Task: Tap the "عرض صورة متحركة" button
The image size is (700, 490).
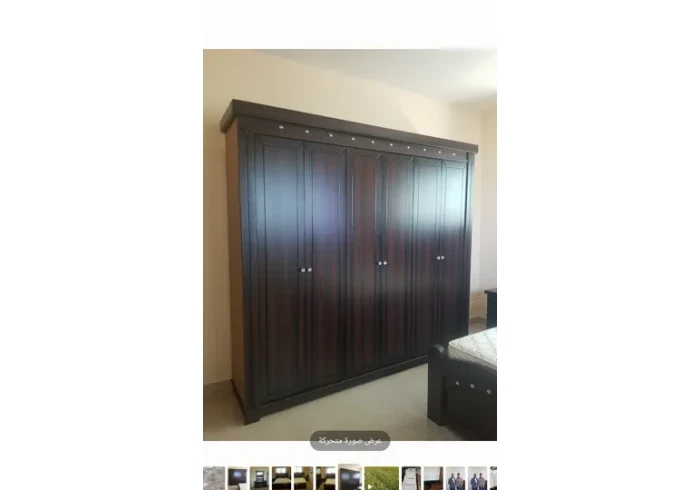Action: pos(349,440)
